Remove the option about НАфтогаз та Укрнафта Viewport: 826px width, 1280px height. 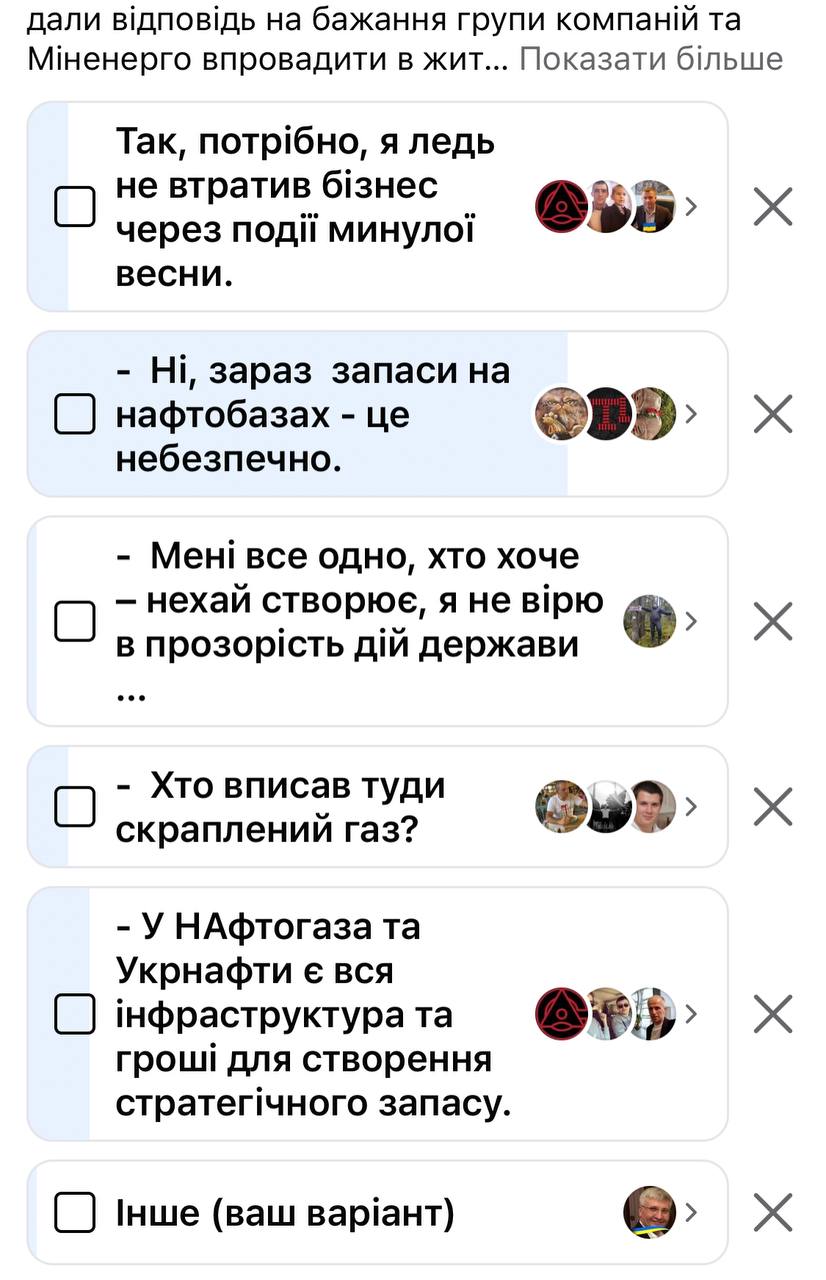[x=772, y=1014]
